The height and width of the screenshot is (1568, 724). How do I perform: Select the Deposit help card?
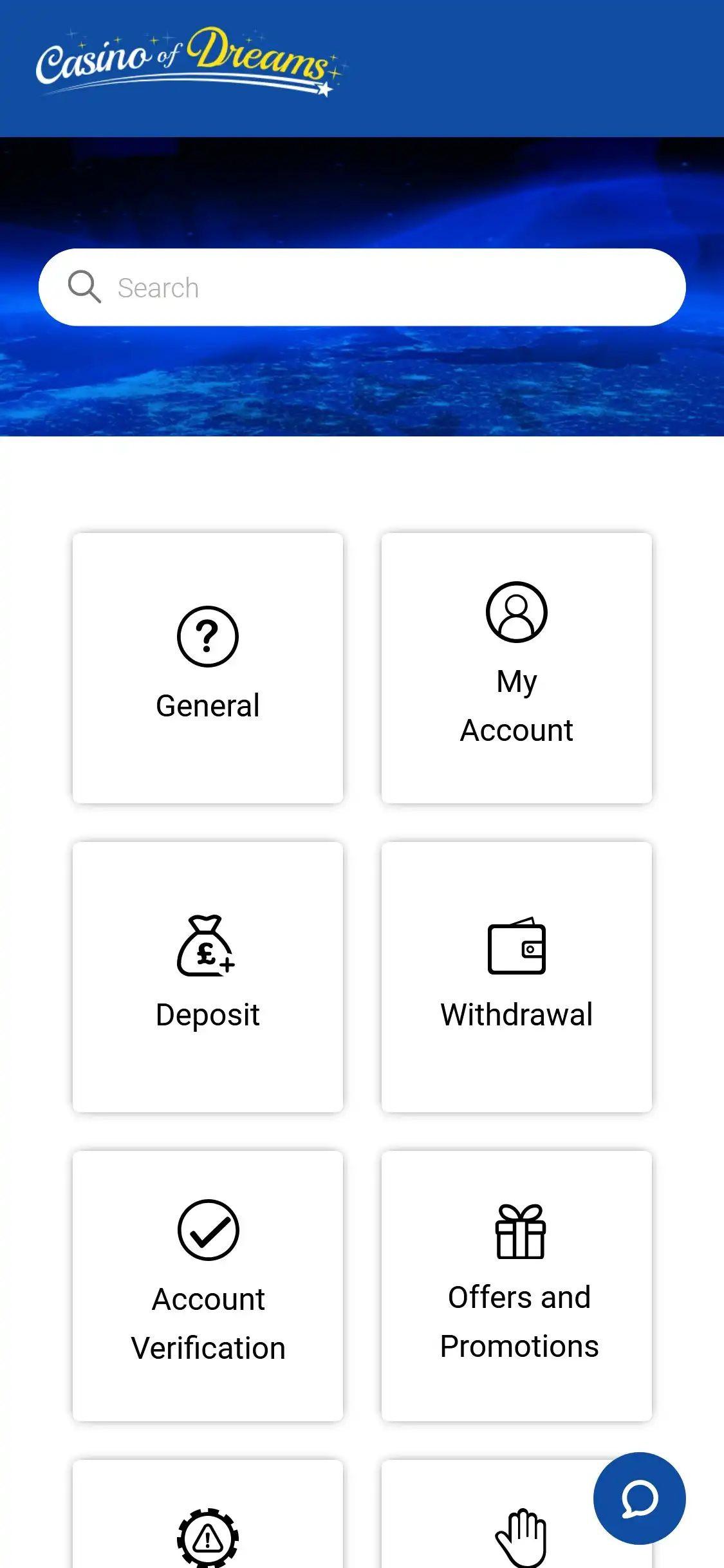click(207, 976)
